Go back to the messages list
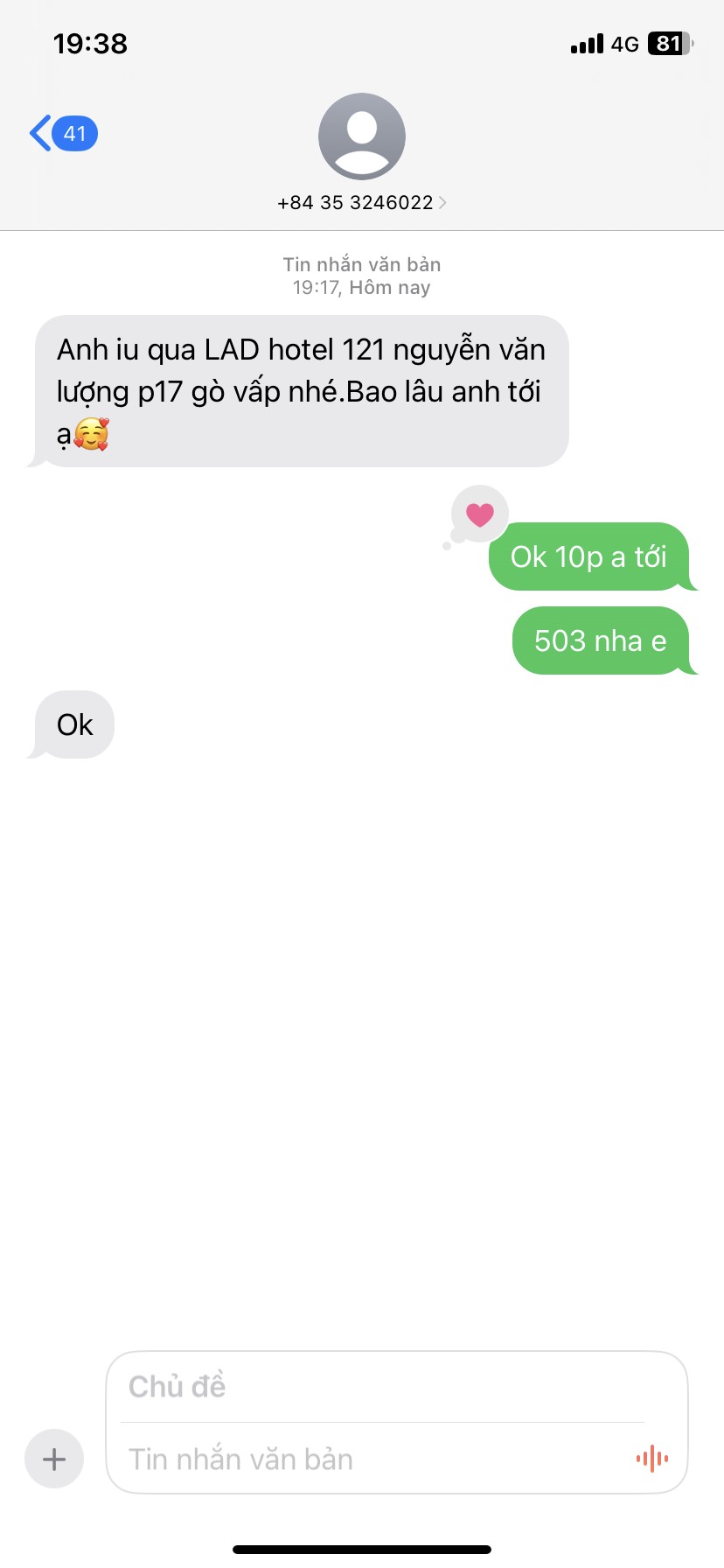Screen dimensions: 724x1568 tap(61, 134)
